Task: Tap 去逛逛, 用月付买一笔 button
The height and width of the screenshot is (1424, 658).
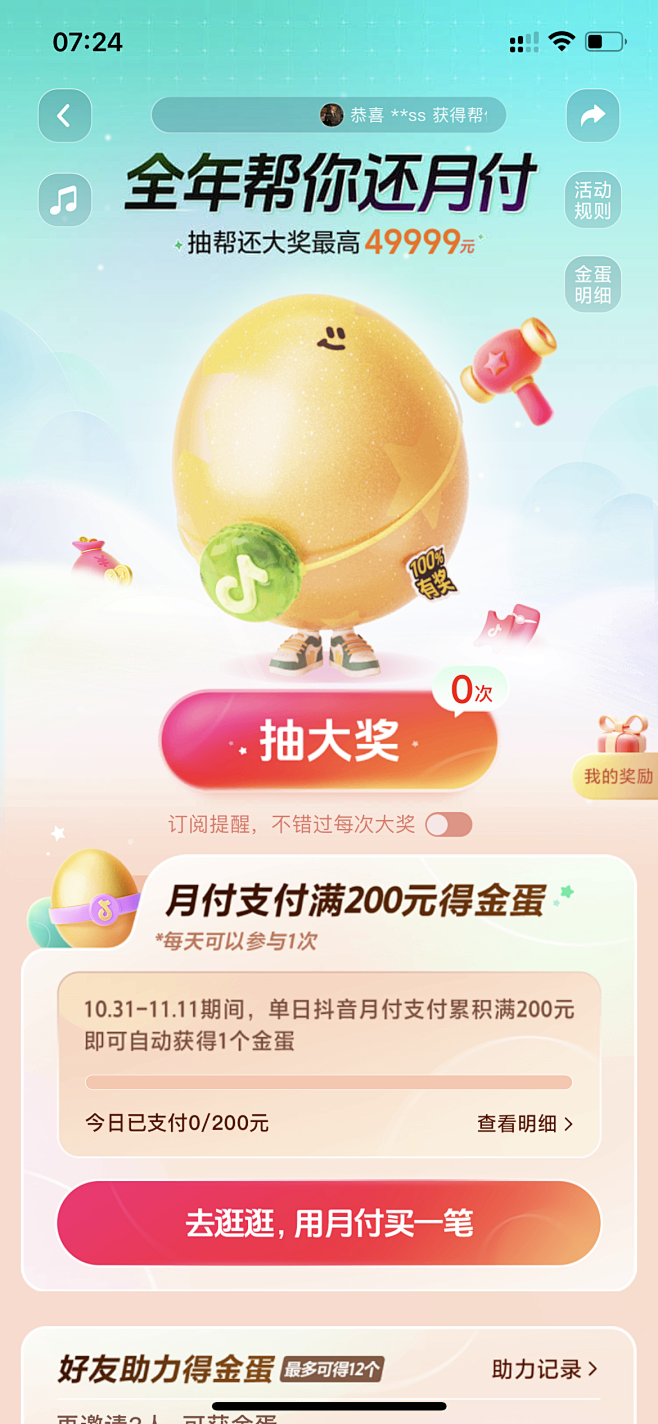Action: click(329, 1223)
